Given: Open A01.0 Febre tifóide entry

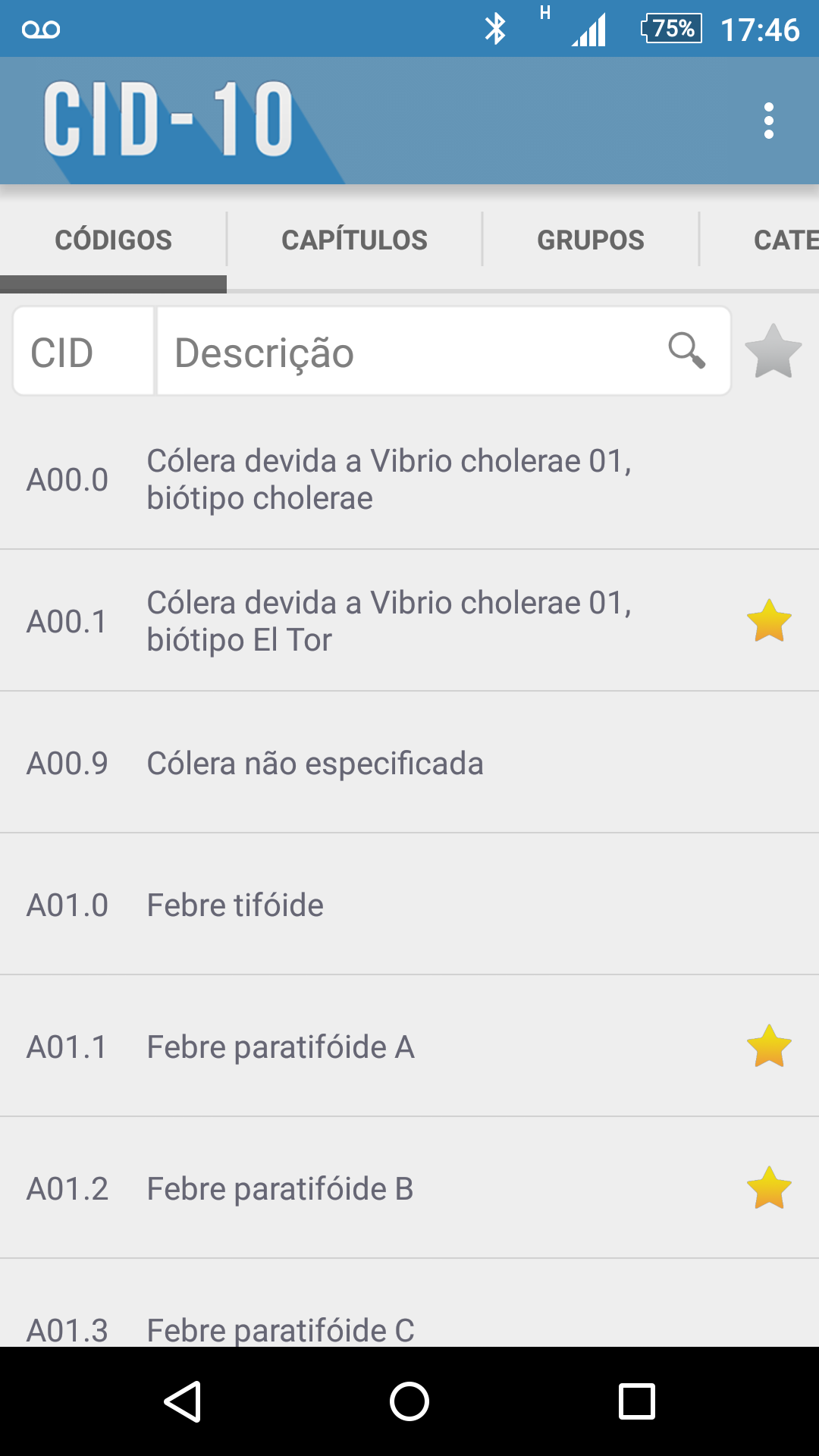Looking at the screenshot, I should (x=235, y=905).
